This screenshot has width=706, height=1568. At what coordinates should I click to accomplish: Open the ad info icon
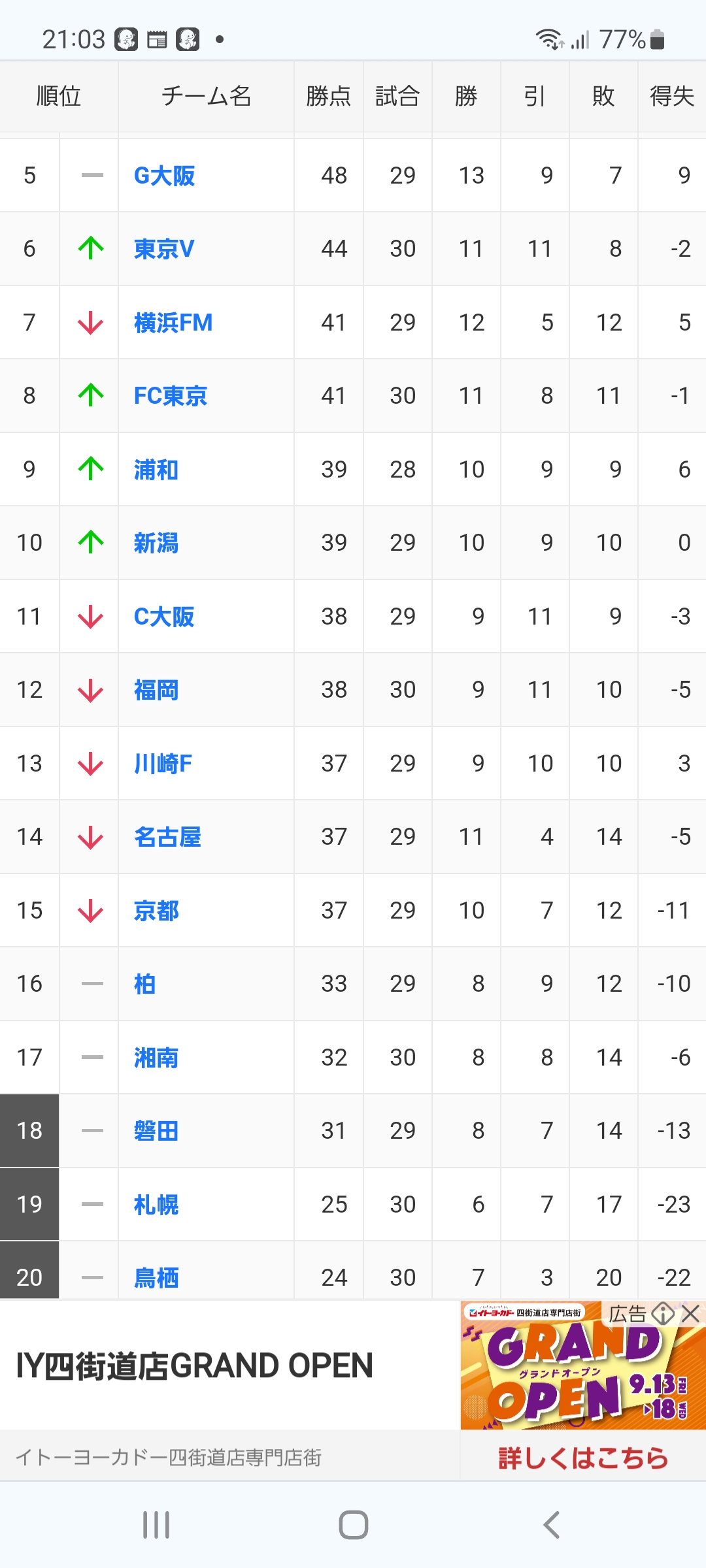(x=663, y=1313)
